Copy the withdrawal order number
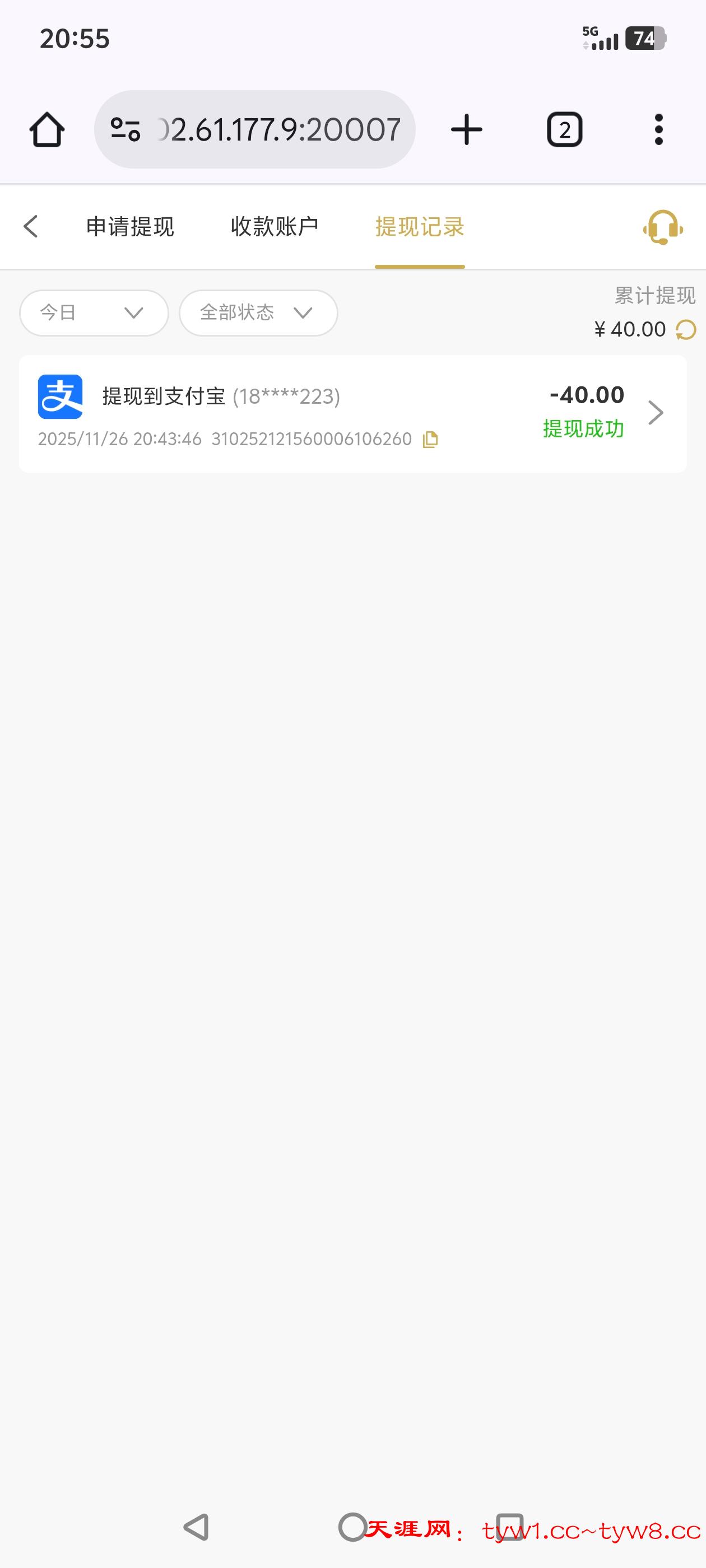 click(431, 439)
